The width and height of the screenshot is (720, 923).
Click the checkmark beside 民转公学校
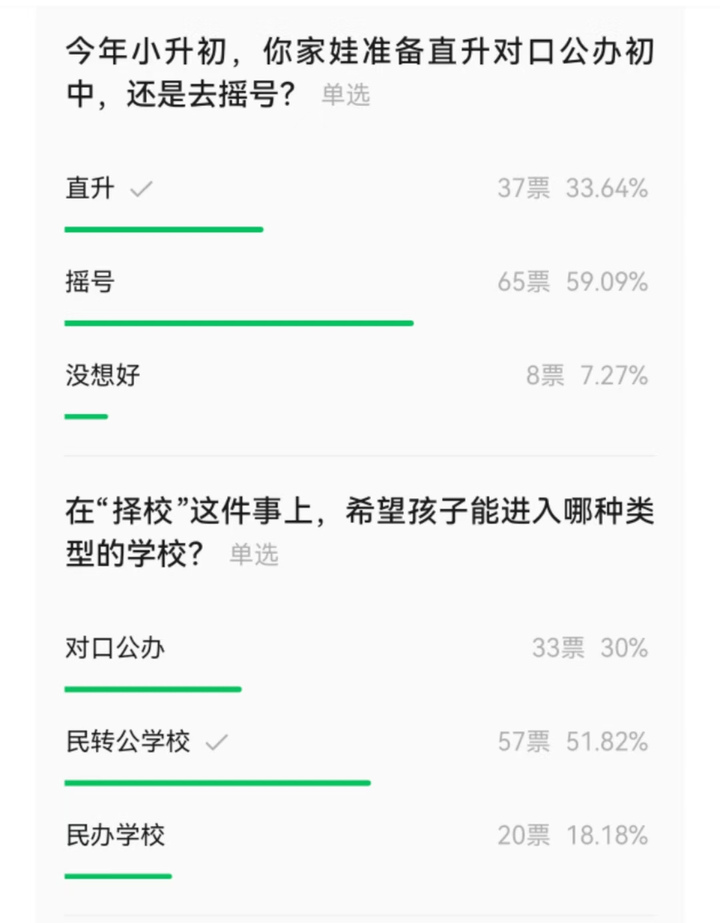[217, 741]
